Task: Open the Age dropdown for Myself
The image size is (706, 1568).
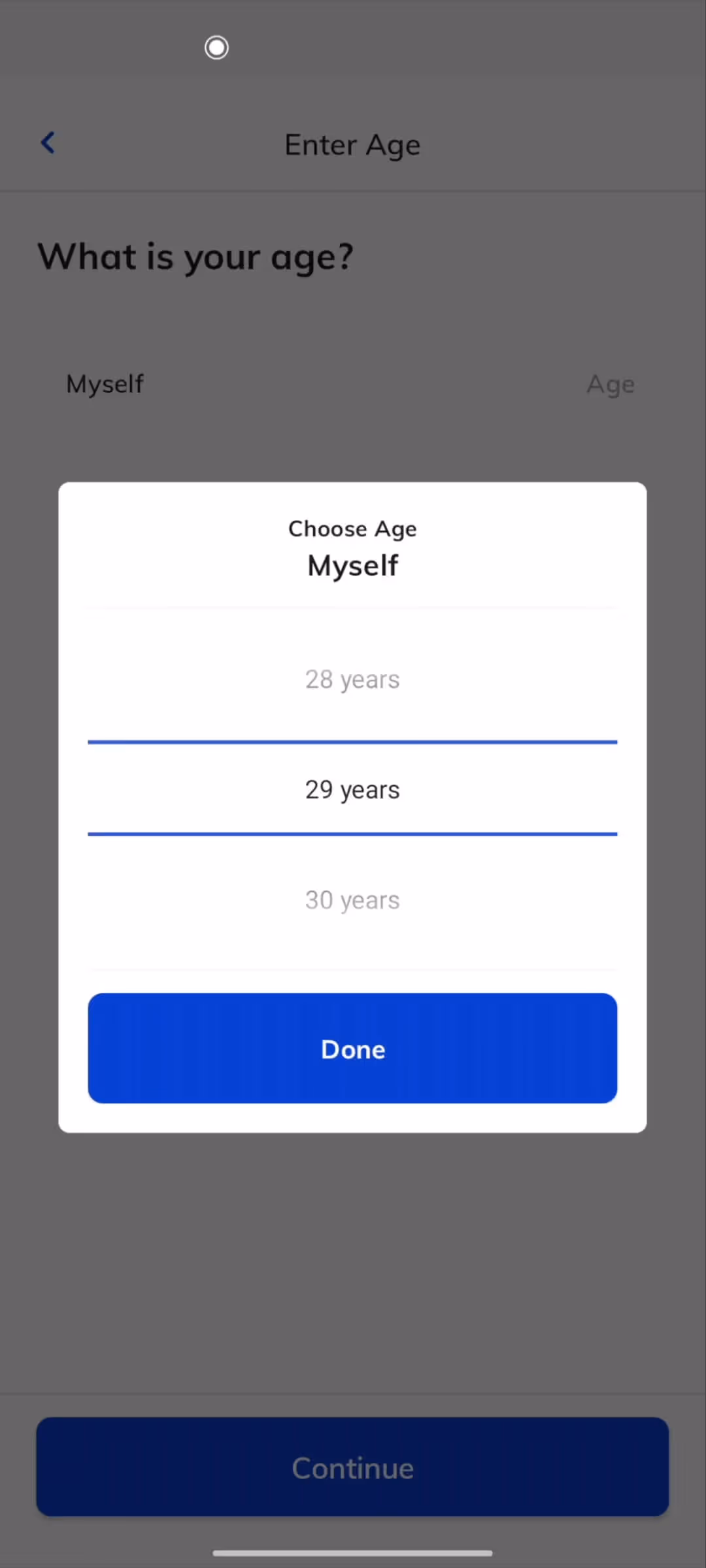Action: (x=610, y=384)
